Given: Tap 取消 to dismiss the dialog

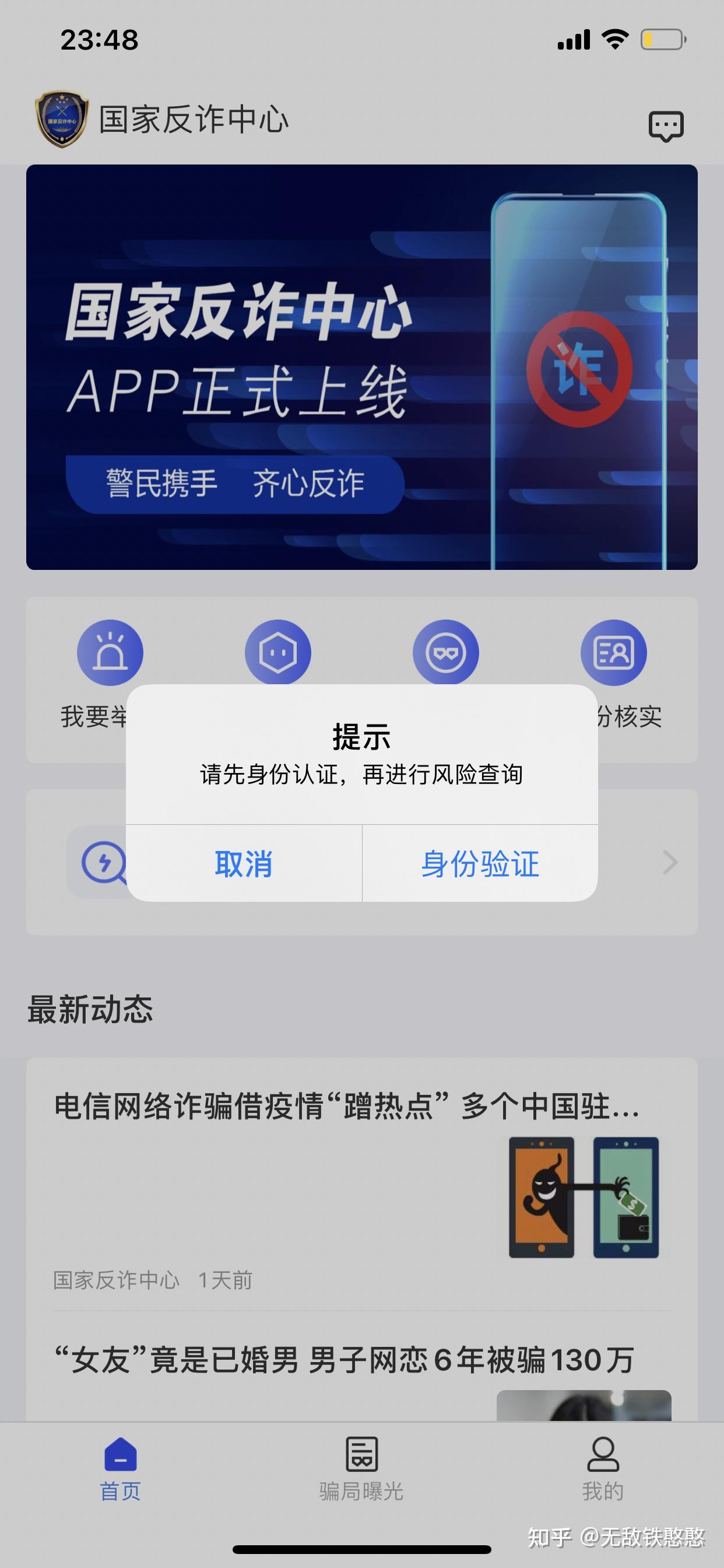Looking at the screenshot, I should click(243, 864).
